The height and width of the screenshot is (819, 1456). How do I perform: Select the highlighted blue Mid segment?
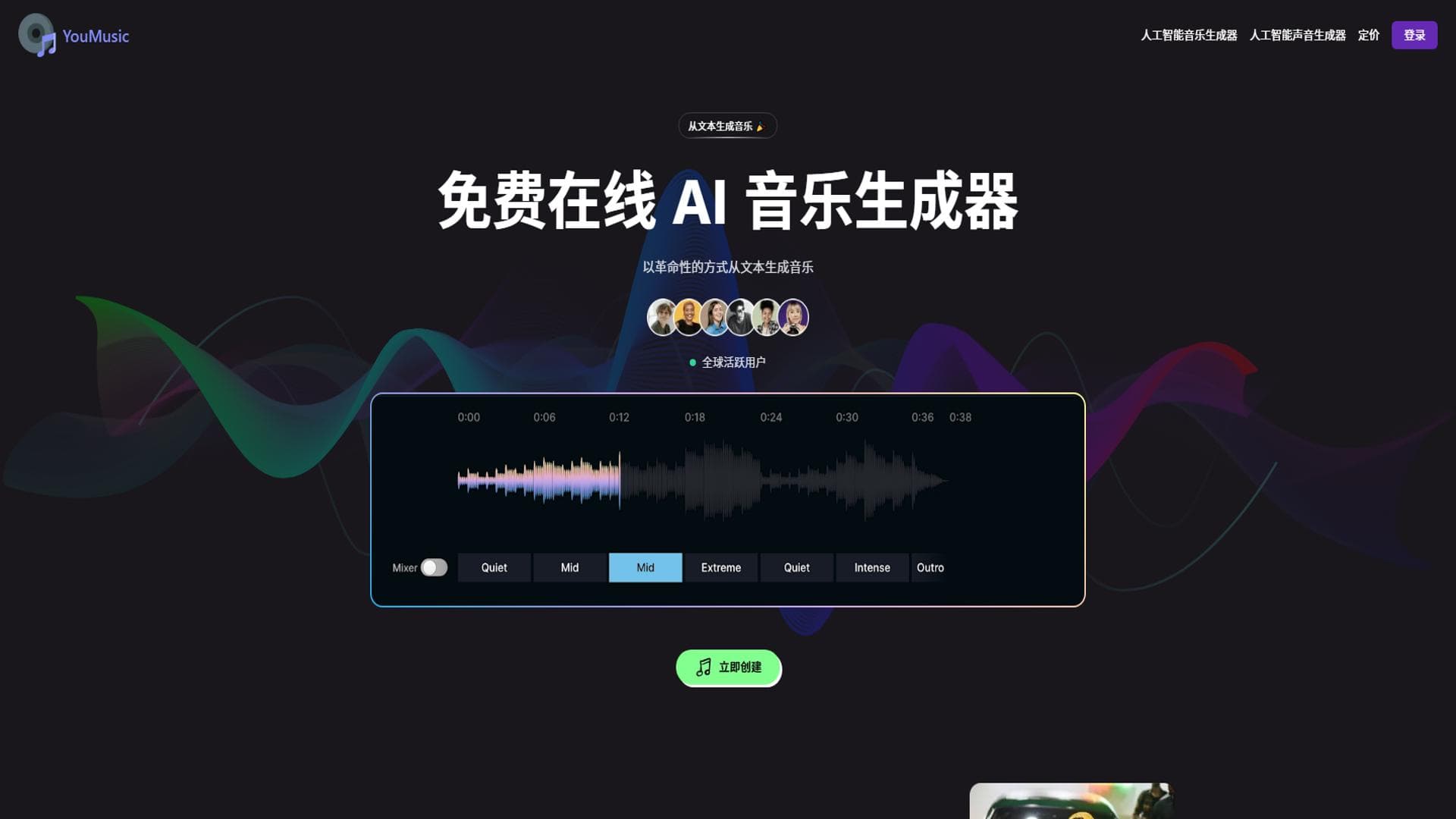click(645, 567)
